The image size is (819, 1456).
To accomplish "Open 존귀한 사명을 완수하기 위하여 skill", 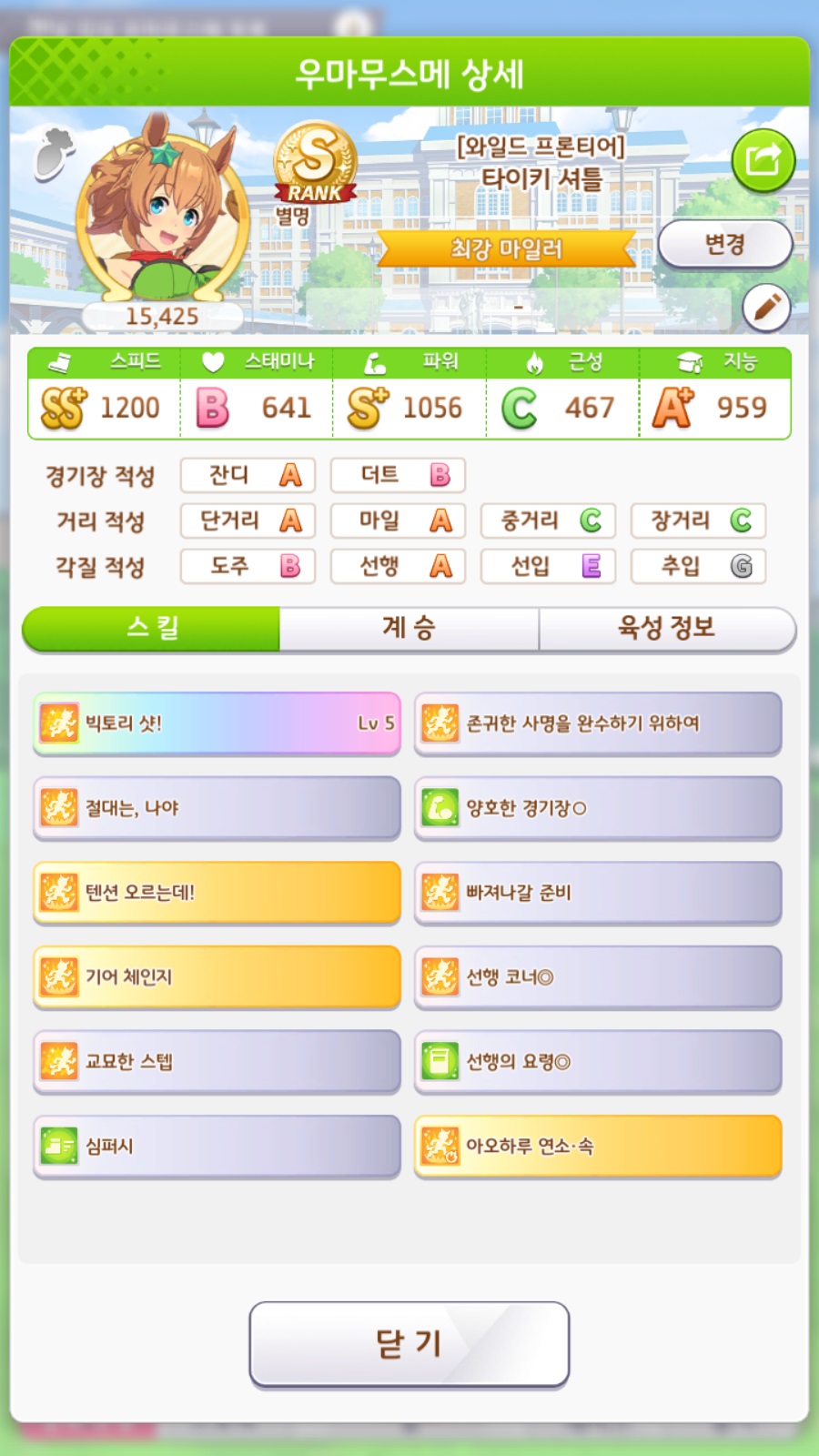I will tap(598, 723).
